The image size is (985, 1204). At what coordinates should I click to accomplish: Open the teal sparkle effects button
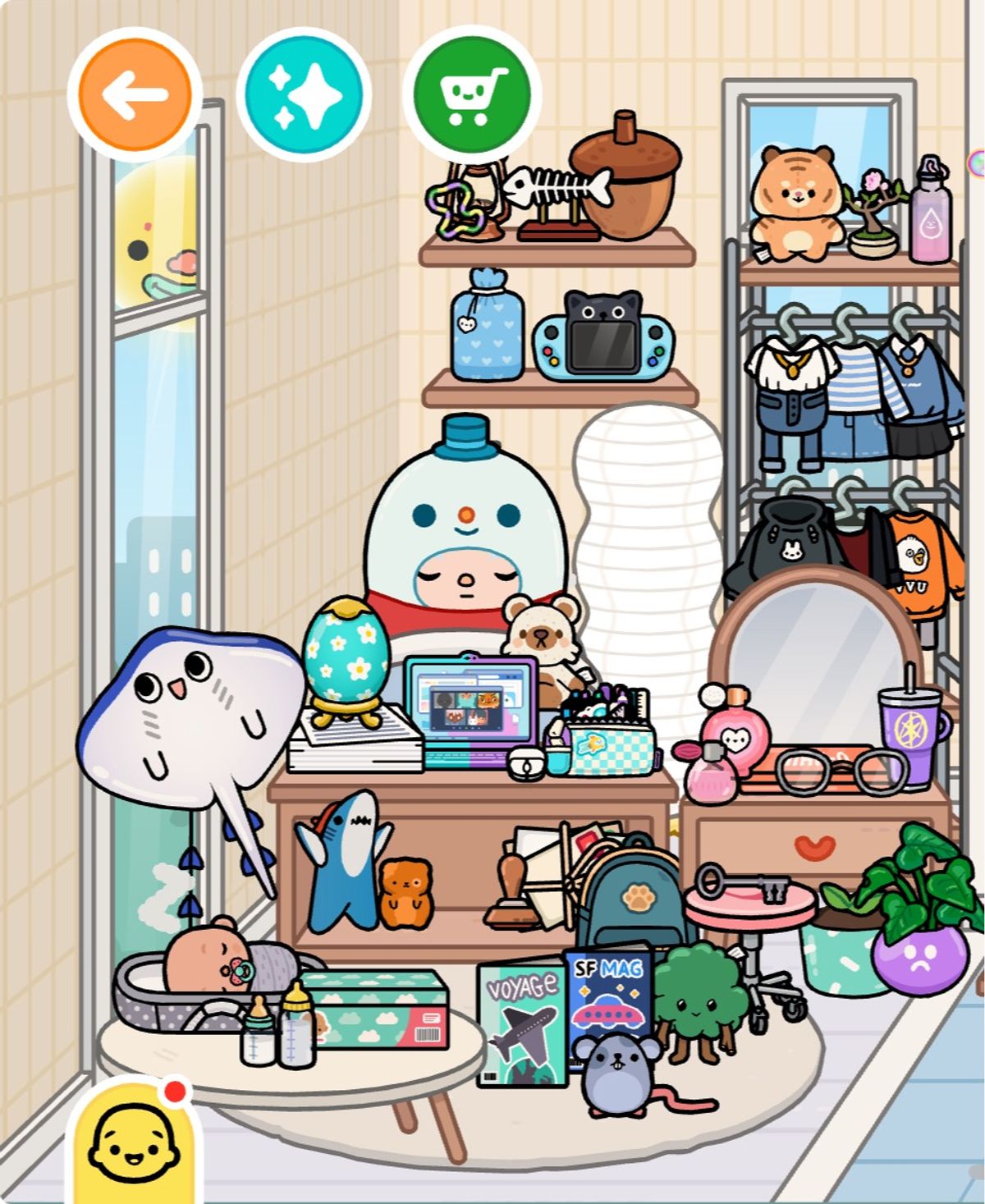click(x=303, y=95)
